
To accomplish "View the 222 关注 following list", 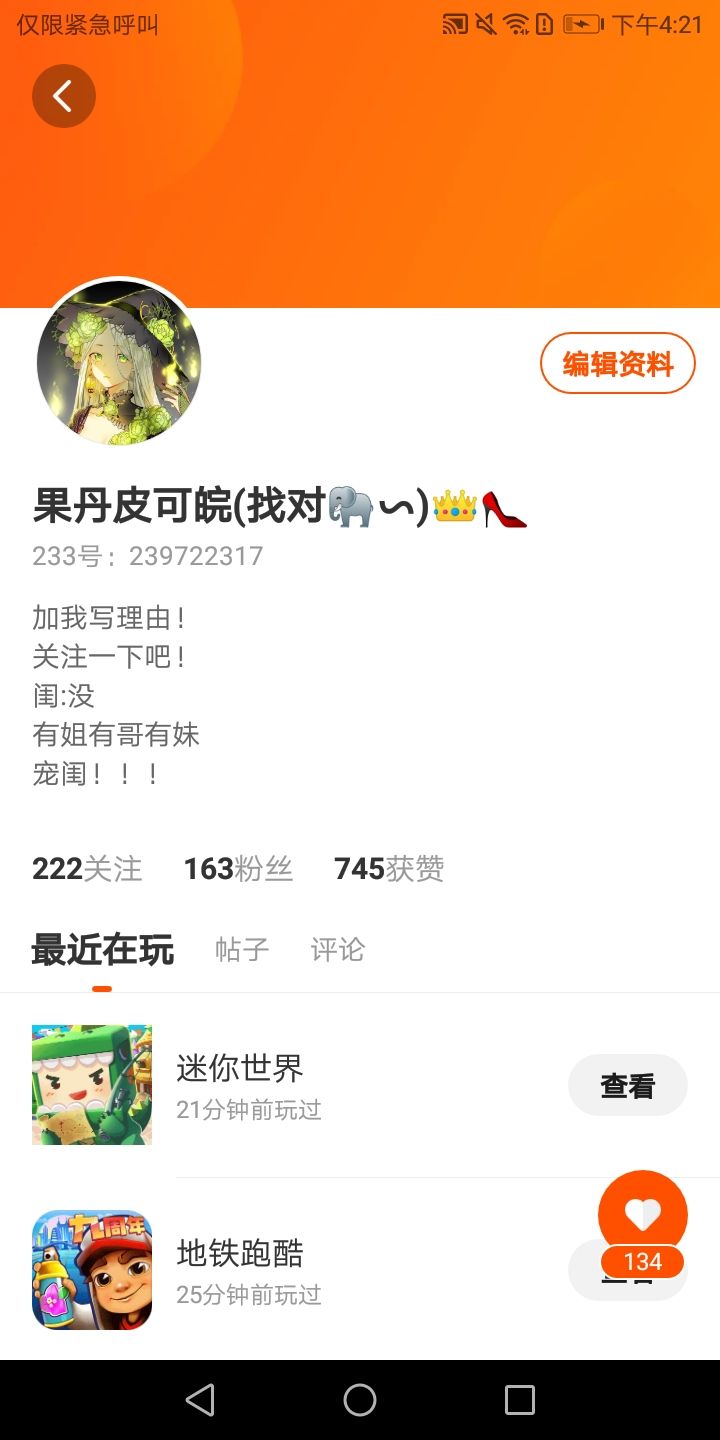I will point(87,868).
